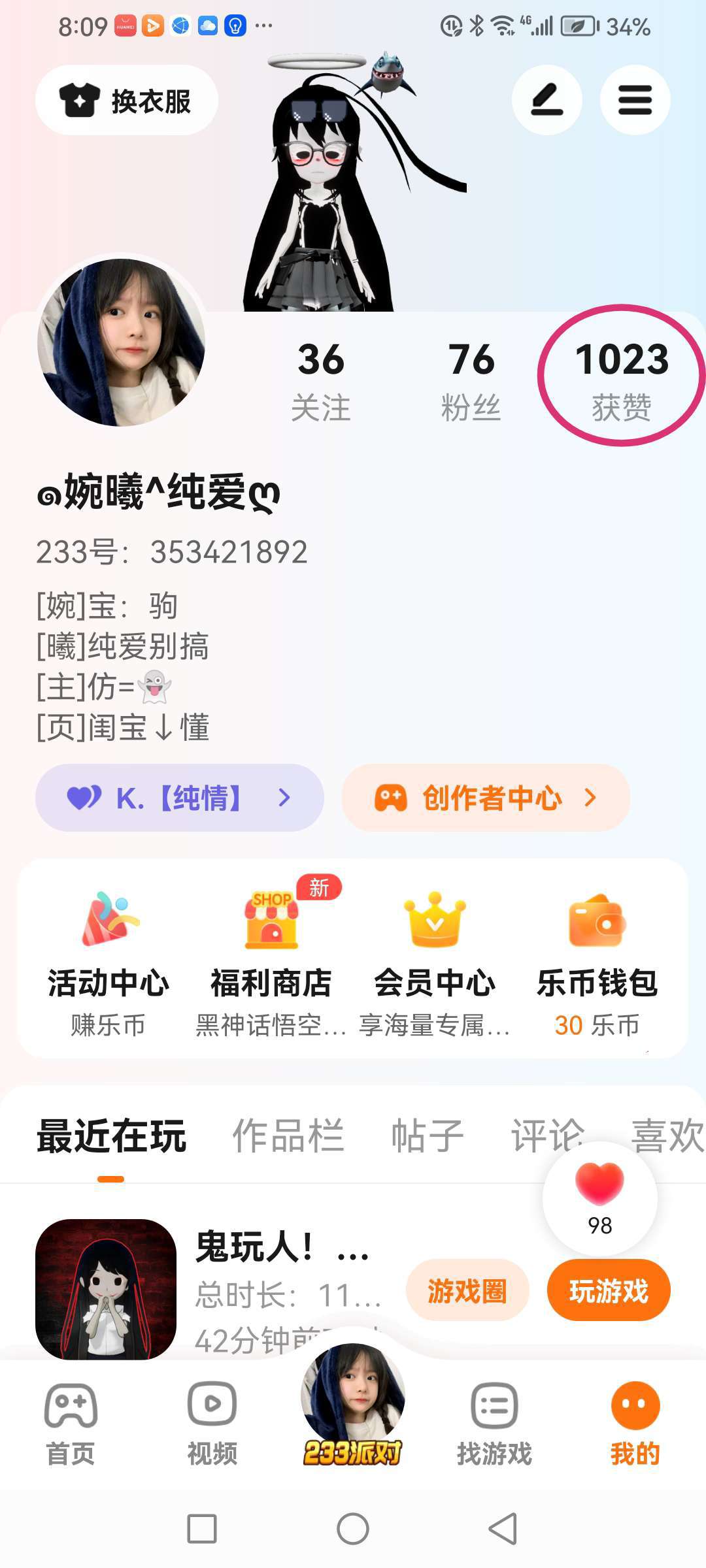Screen dimensions: 706x1568
Task: View the 关注 following list
Action: [x=320, y=380]
